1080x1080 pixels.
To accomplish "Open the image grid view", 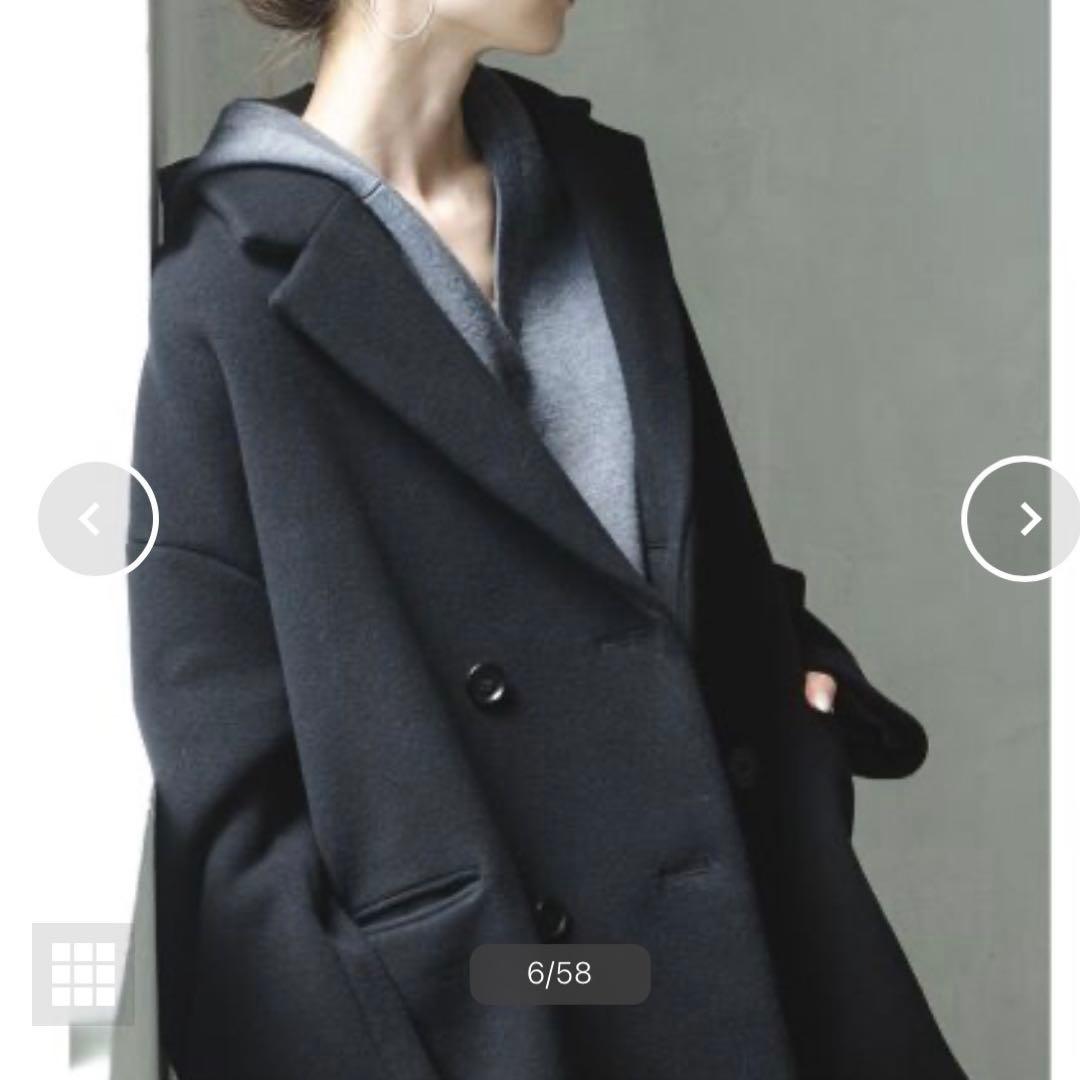I will (x=83, y=973).
